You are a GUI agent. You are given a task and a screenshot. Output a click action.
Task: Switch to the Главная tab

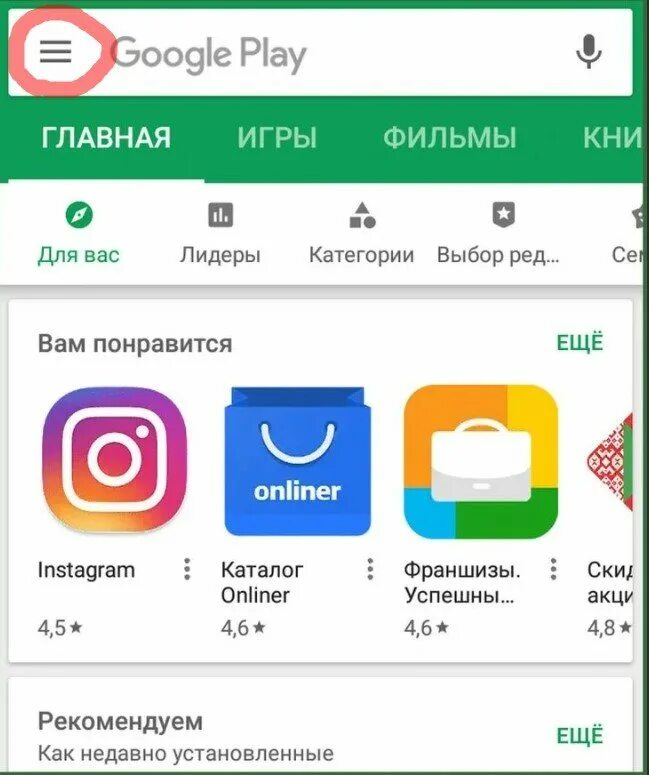pyautogui.click(x=106, y=137)
